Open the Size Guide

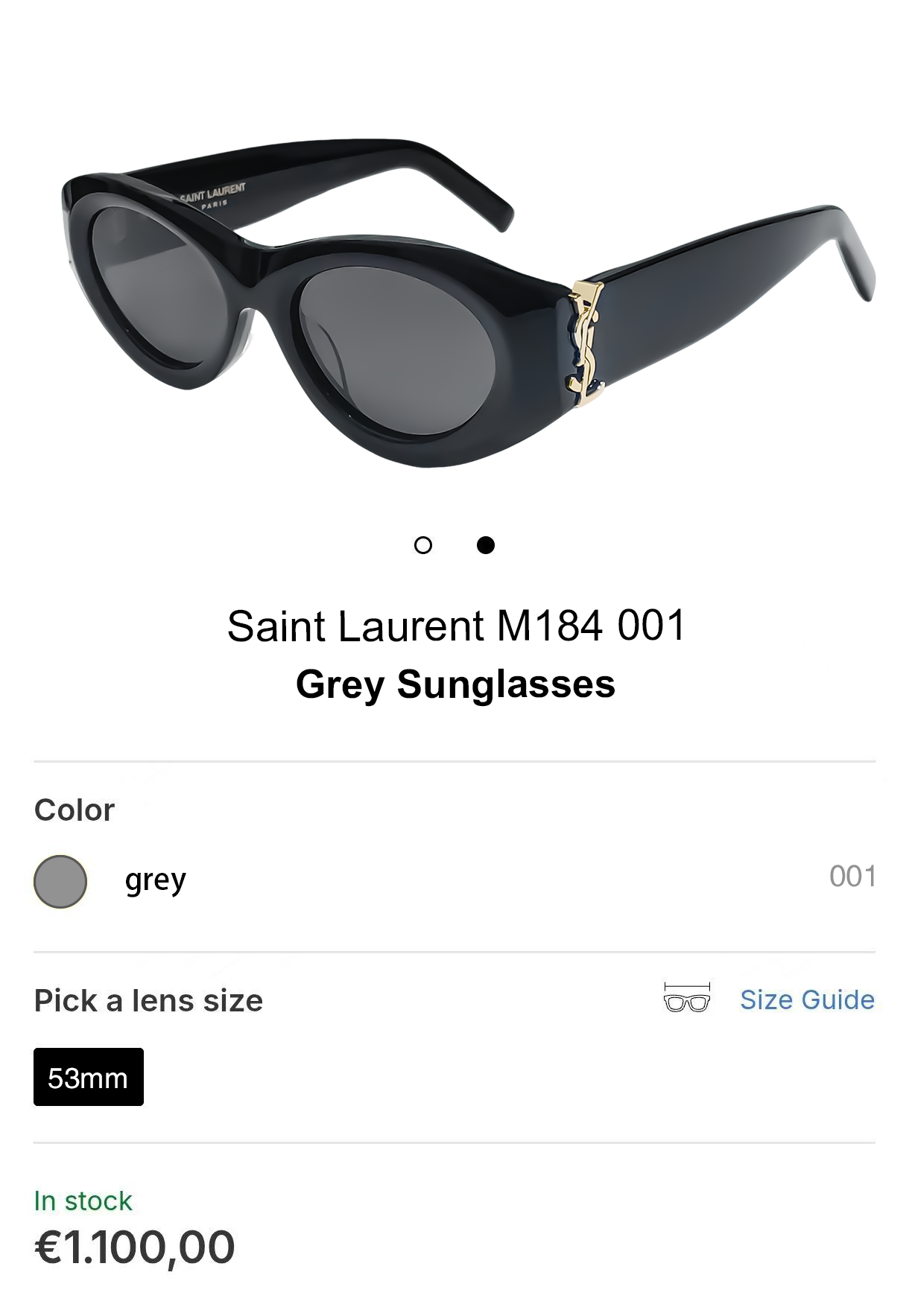(808, 1000)
